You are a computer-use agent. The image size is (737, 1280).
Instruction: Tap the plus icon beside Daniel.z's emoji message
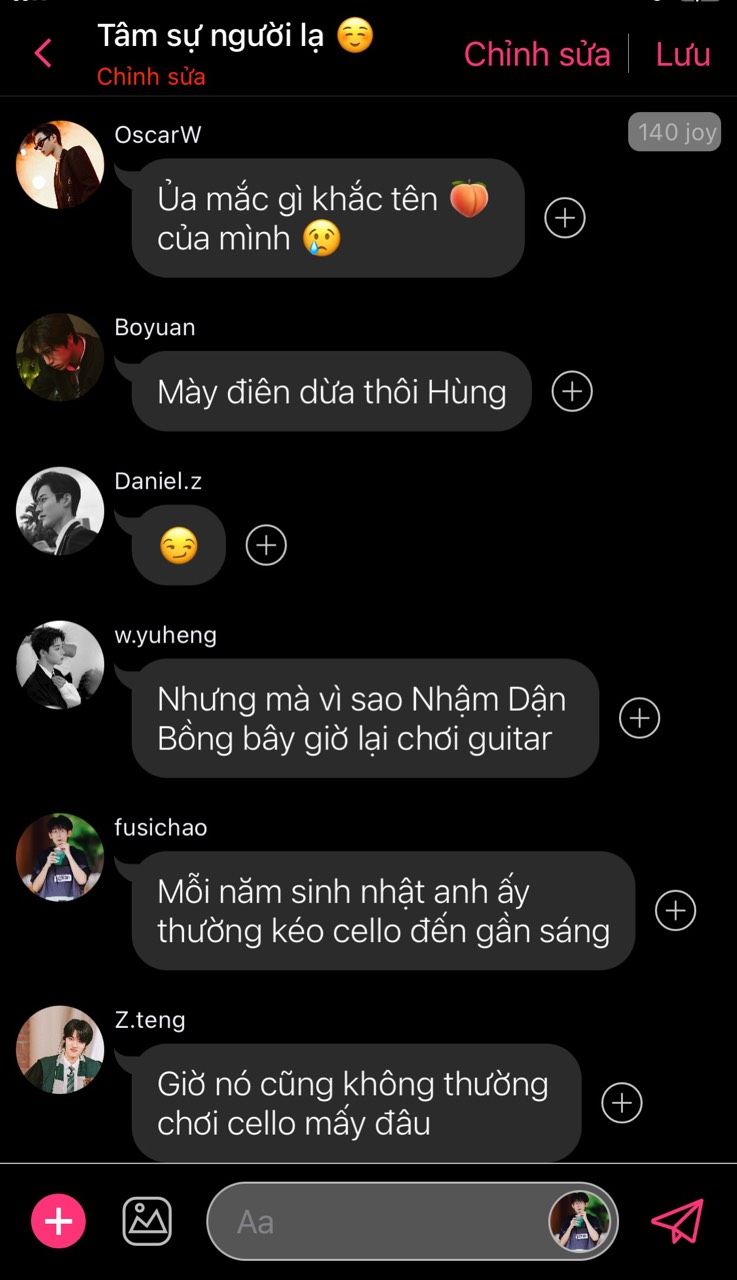tap(266, 545)
